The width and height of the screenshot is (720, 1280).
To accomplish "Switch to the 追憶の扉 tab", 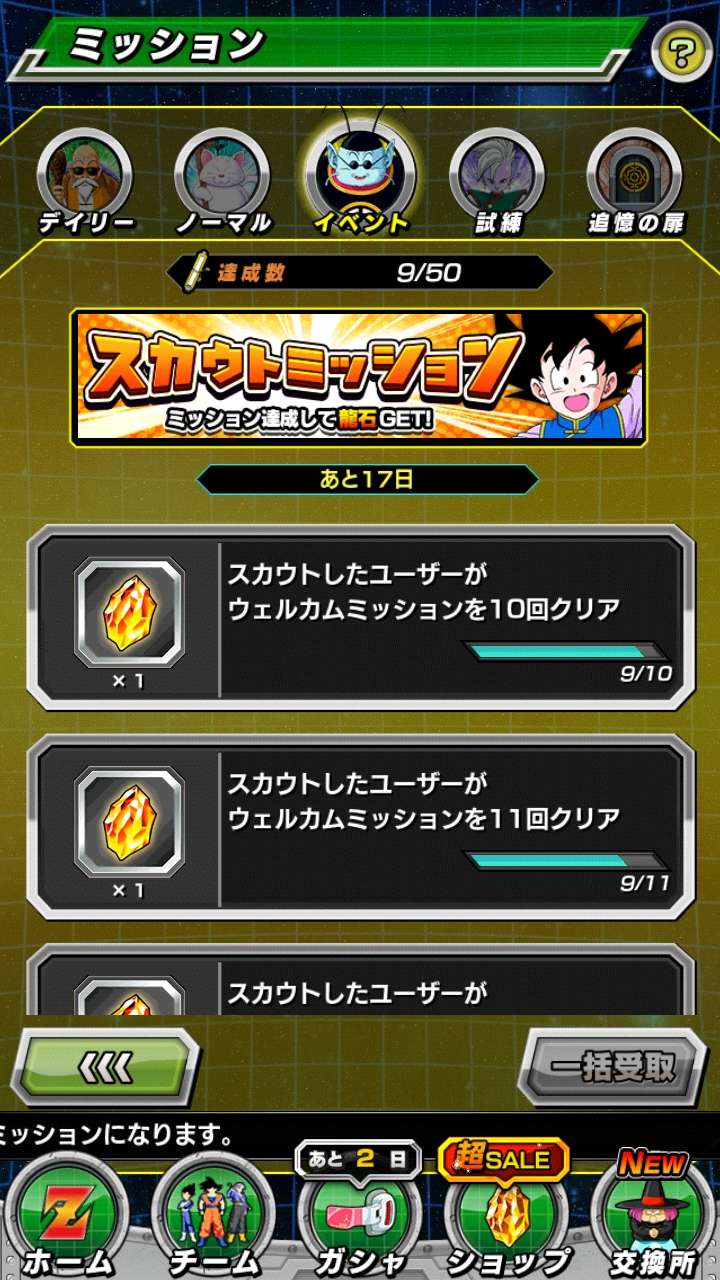I will tap(634, 181).
